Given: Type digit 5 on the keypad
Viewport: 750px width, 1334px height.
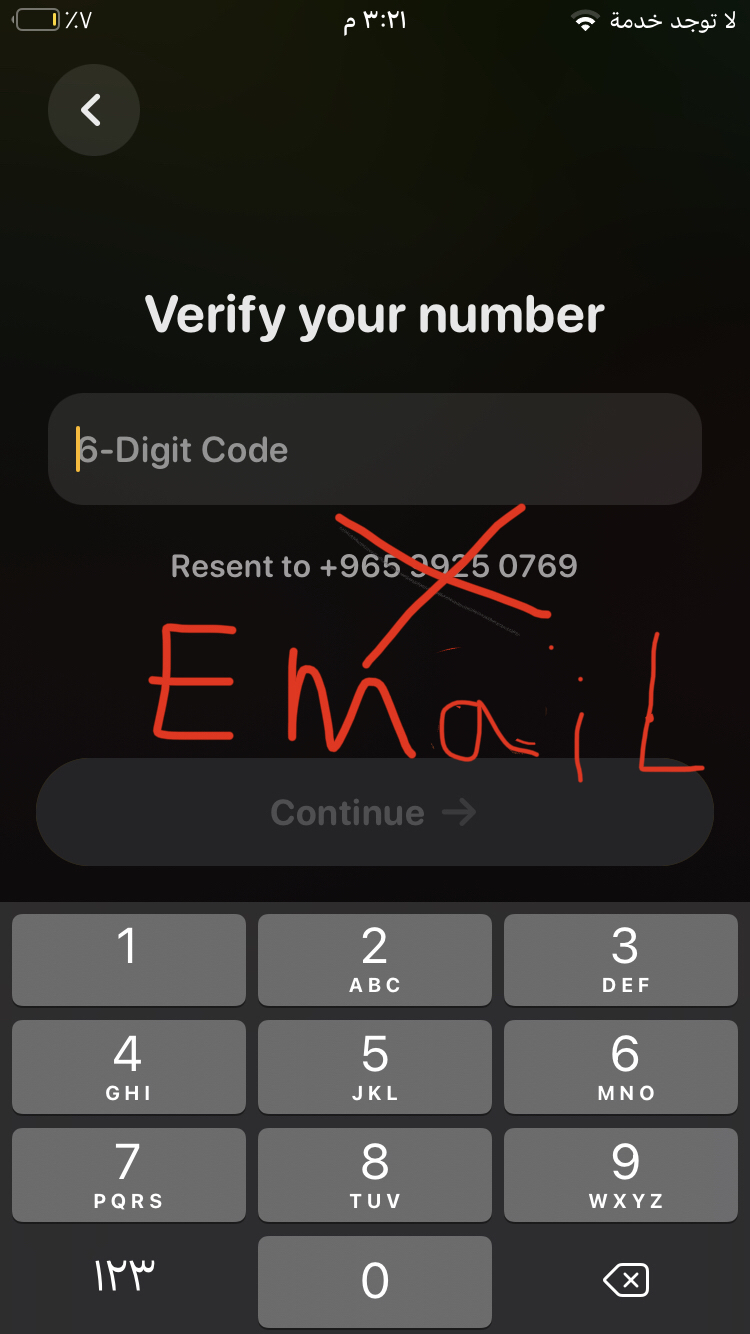Looking at the screenshot, I should [x=375, y=1067].
